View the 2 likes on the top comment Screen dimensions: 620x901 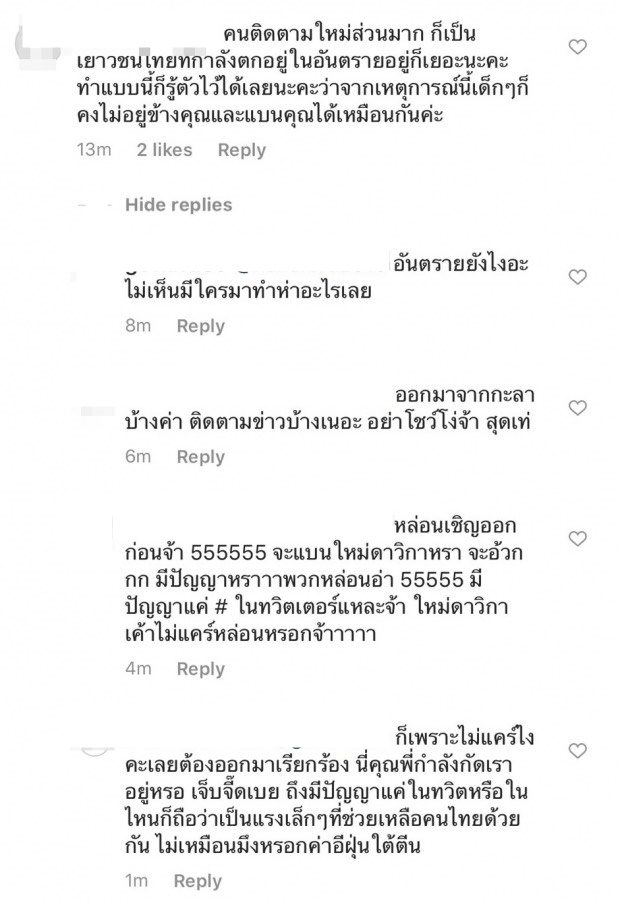click(x=165, y=150)
